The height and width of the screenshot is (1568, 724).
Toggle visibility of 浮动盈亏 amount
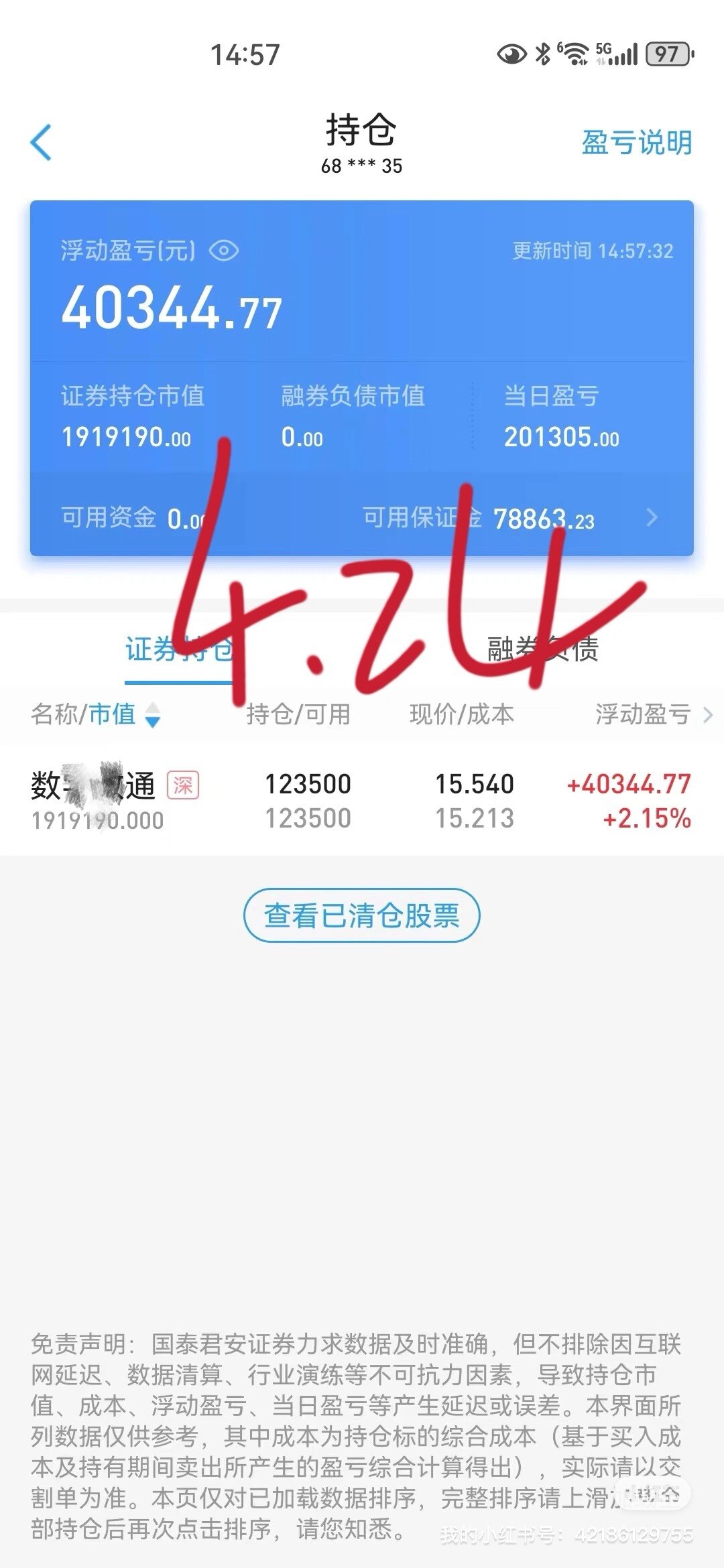(x=224, y=251)
